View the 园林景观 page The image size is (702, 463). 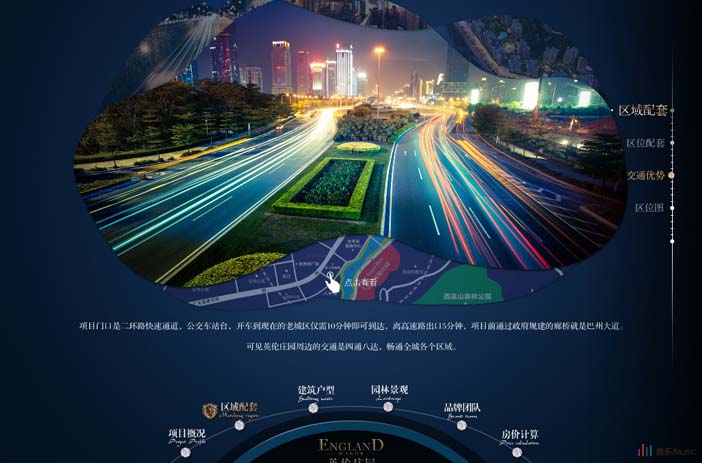point(389,392)
